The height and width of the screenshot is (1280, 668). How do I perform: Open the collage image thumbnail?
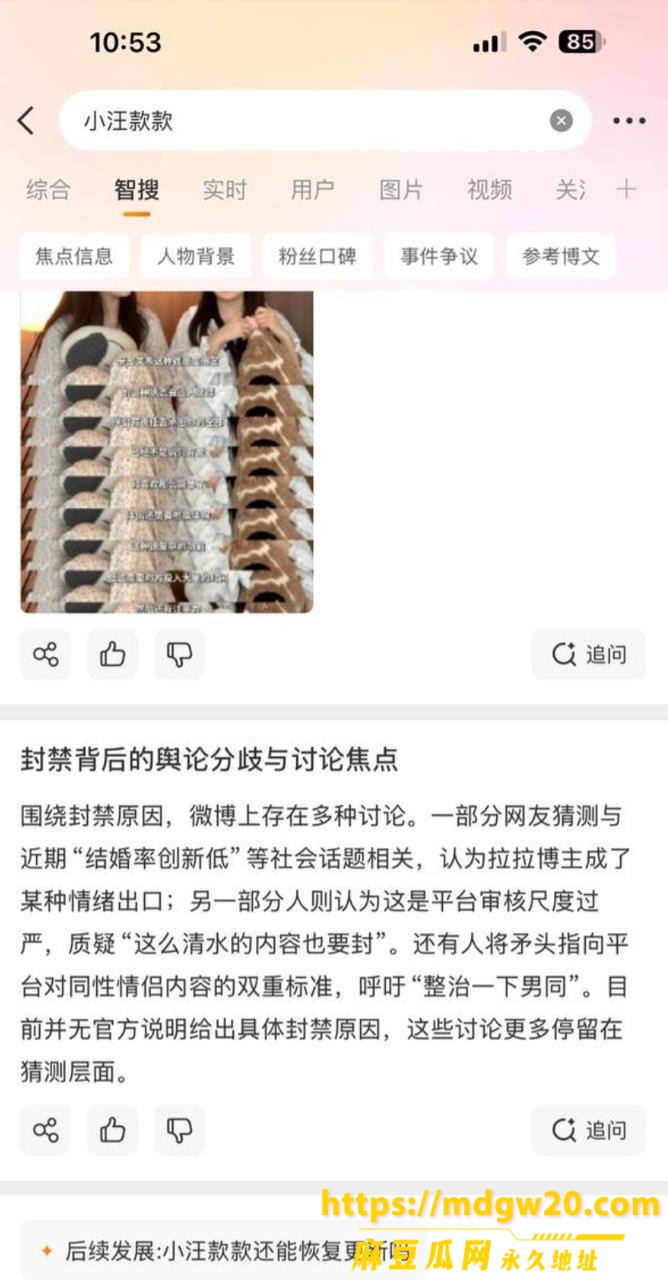pos(167,452)
